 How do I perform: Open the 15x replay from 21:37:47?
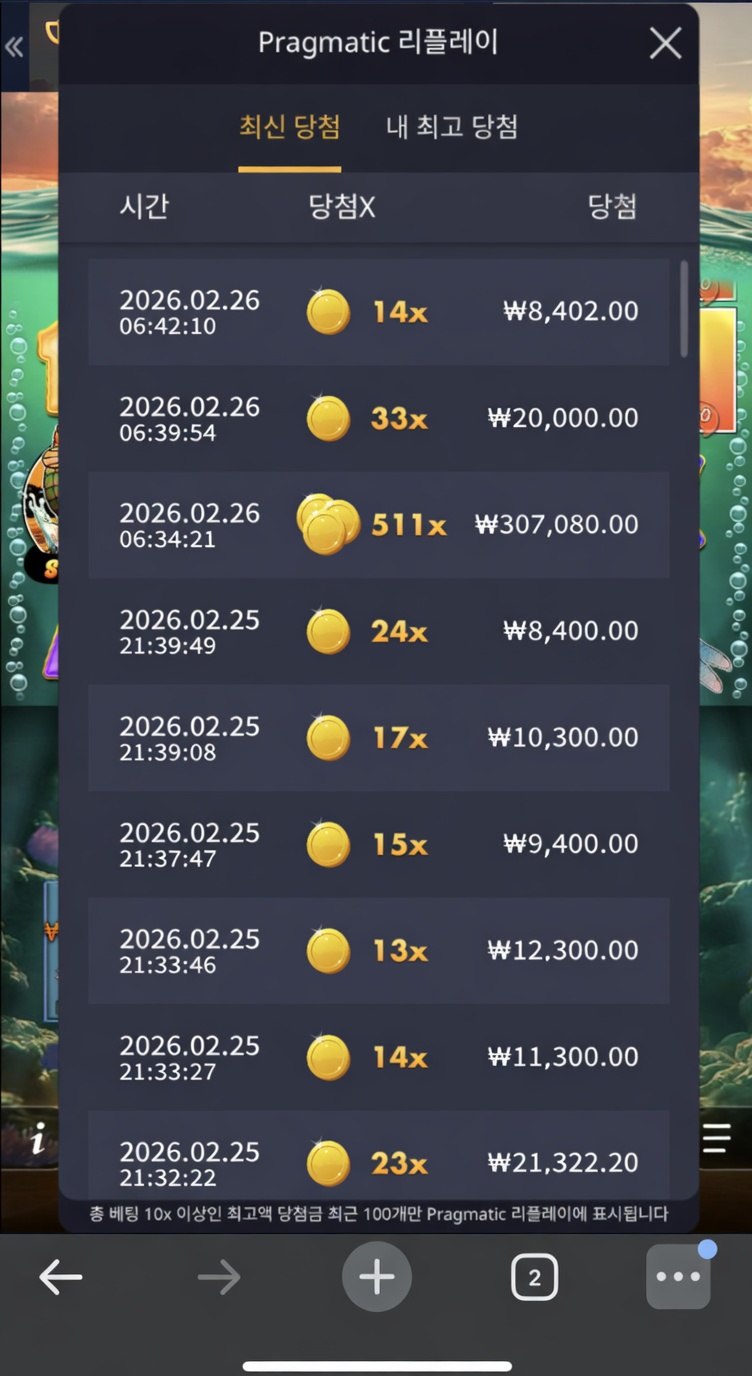pos(378,845)
